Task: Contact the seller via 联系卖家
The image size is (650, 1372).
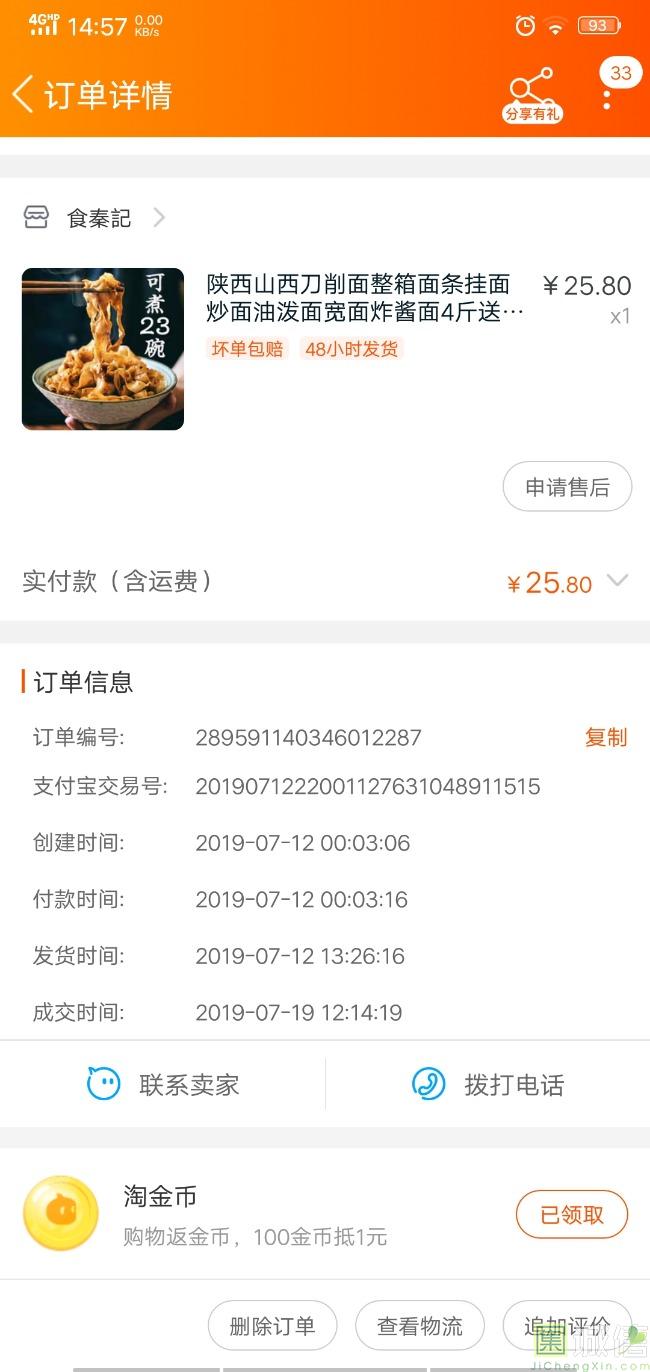Action: coord(163,1085)
